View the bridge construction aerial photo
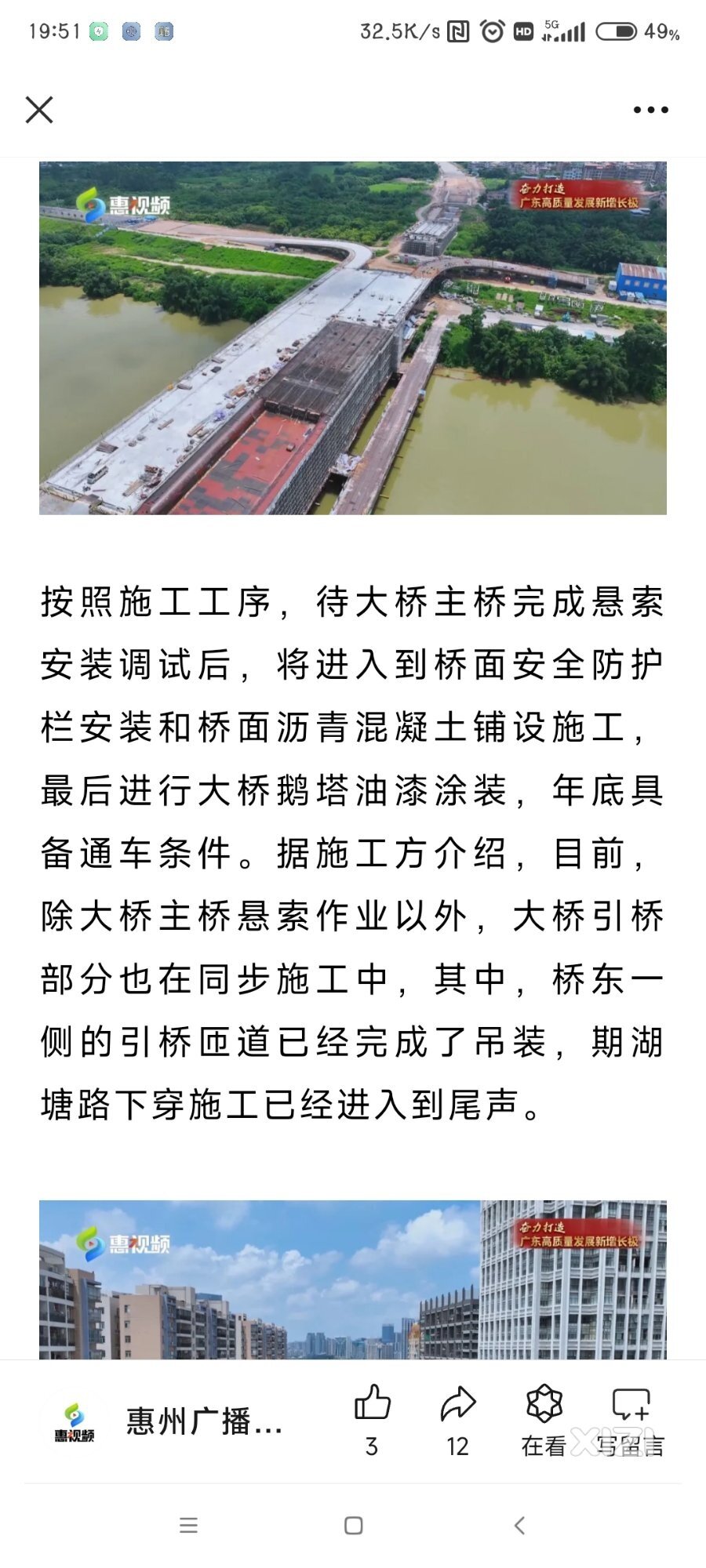This screenshot has height=1568, width=706. (x=353, y=338)
